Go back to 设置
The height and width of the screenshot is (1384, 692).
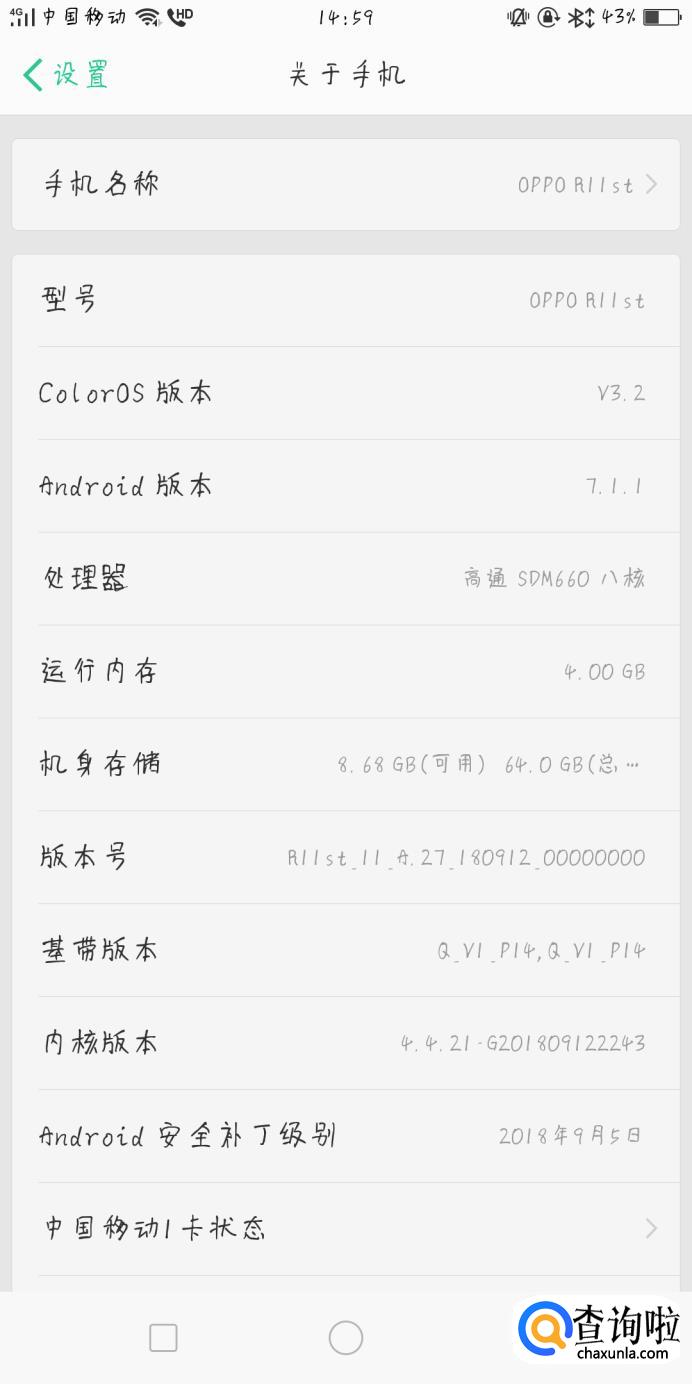tap(65, 75)
